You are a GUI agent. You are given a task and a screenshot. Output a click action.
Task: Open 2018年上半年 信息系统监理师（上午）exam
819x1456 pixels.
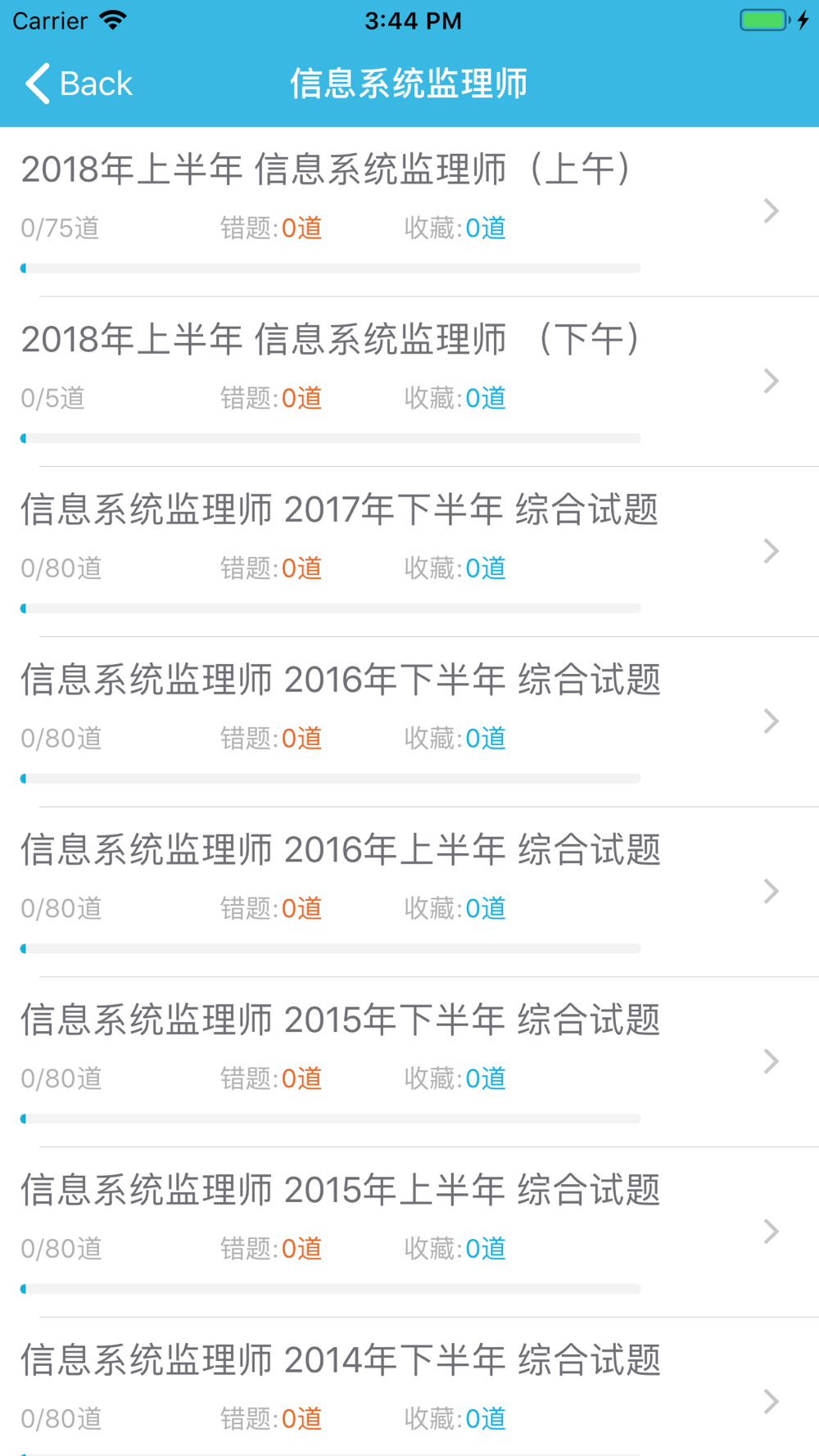click(409, 211)
